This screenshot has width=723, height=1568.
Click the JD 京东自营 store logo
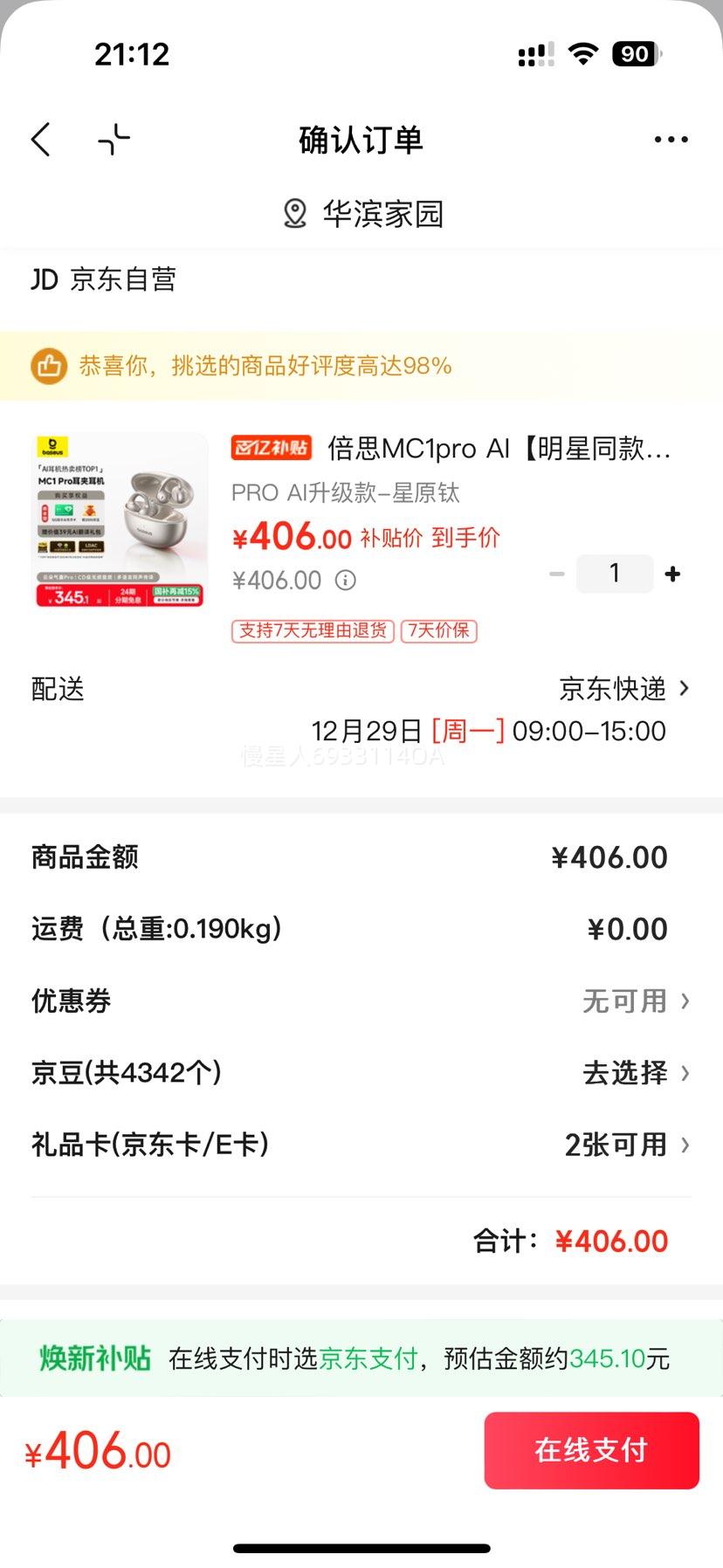click(100, 279)
